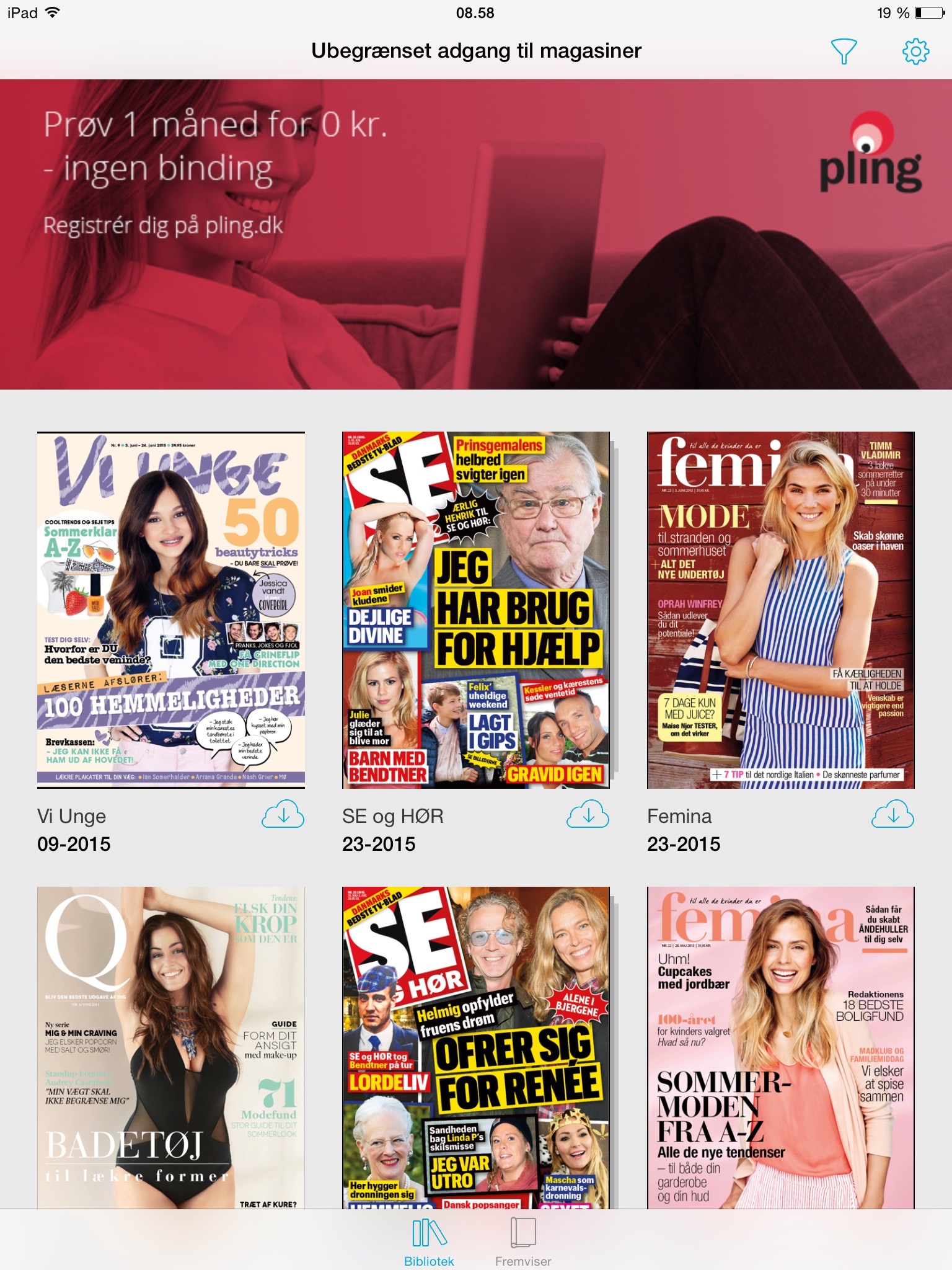Open Femina 'Sommermoden fra A-Z' cover
The height and width of the screenshot is (1270, 952).
pos(780,1047)
